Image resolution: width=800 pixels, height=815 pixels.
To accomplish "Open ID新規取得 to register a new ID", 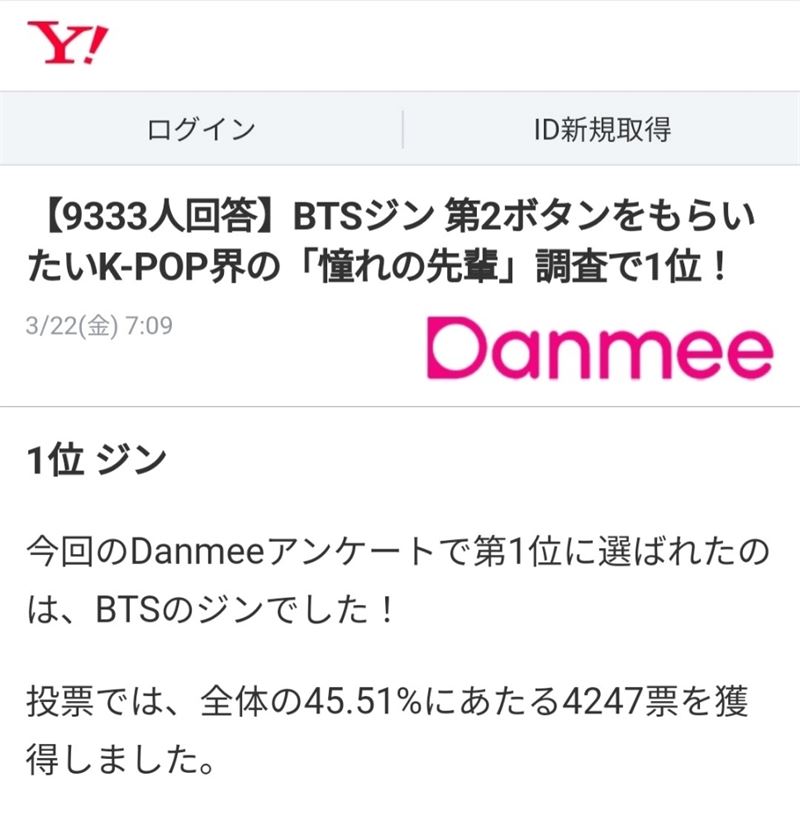I will (x=601, y=129).
